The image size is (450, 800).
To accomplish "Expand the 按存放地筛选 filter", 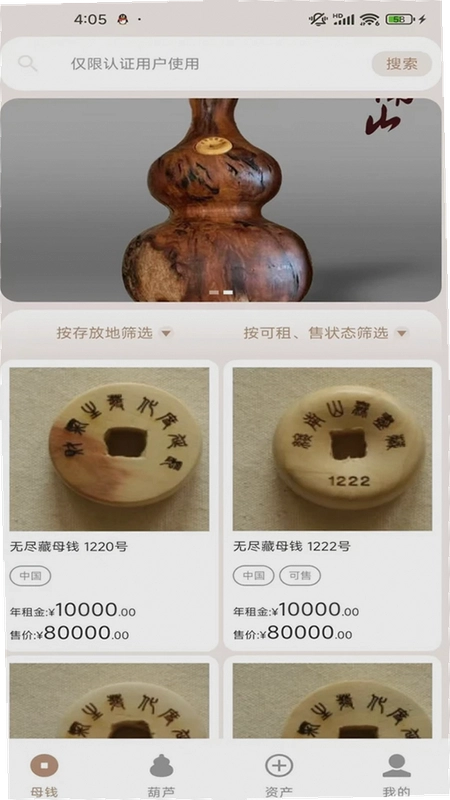I will [x=114, y=333].
